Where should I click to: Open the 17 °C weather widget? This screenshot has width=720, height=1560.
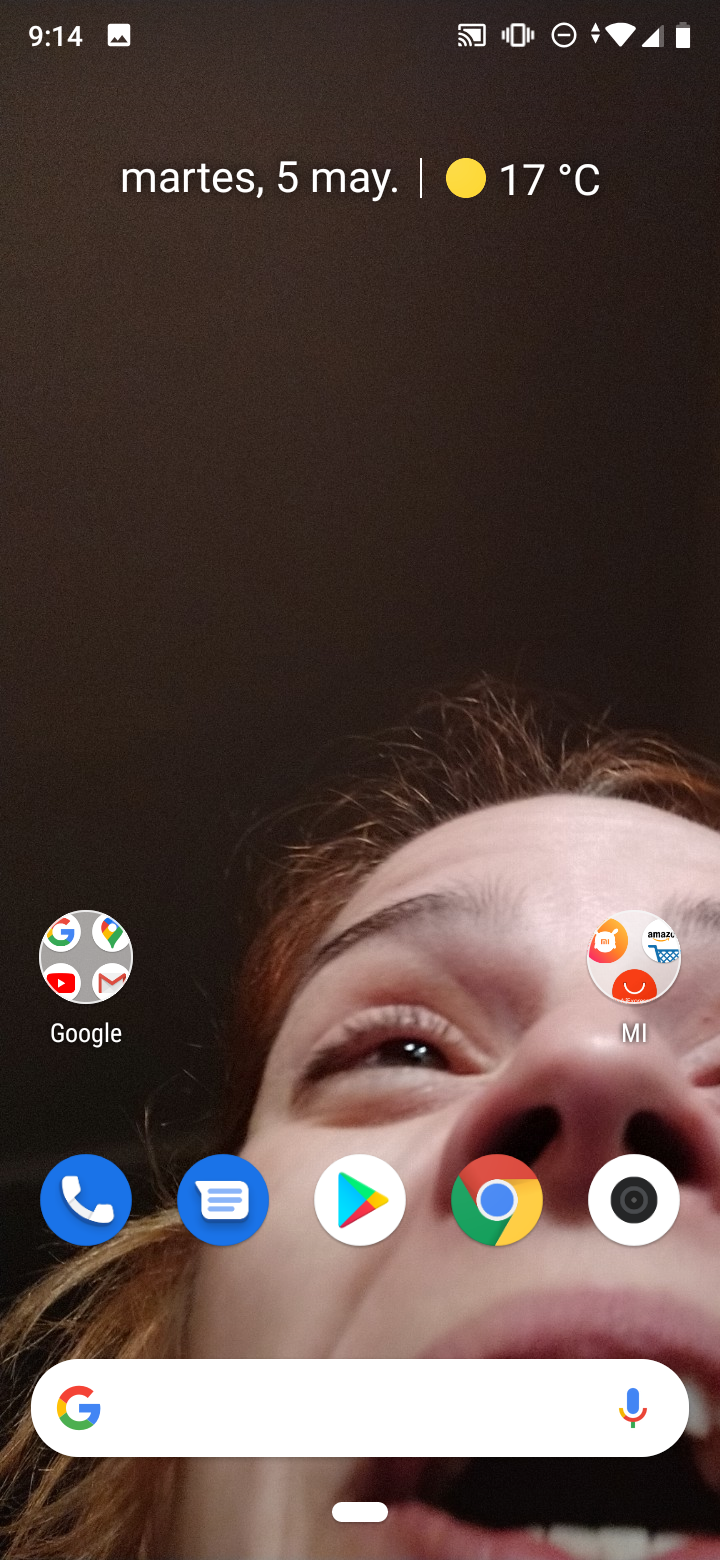click(x=524, y=180)
